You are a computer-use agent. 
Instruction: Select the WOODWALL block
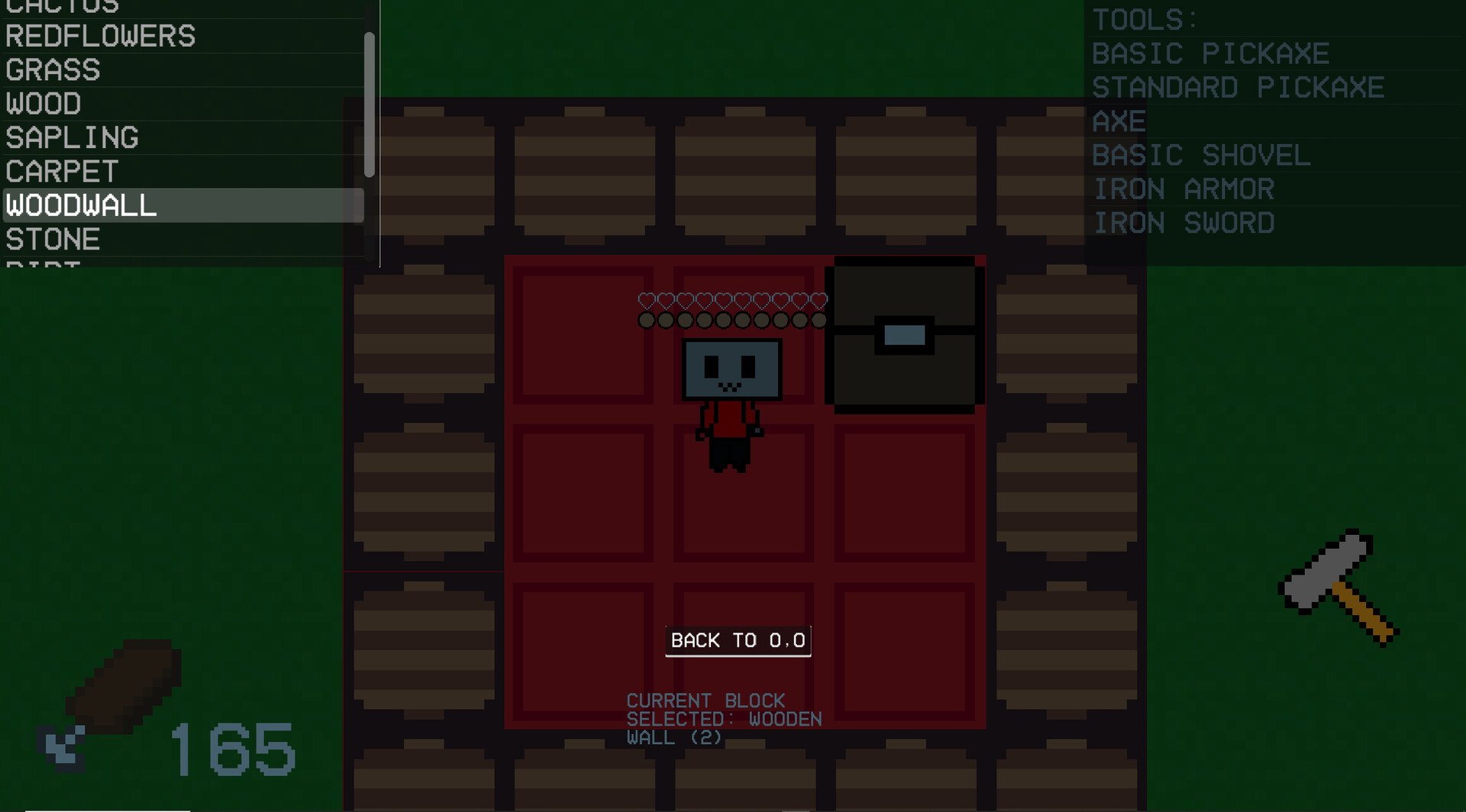(x=82, y=205)
